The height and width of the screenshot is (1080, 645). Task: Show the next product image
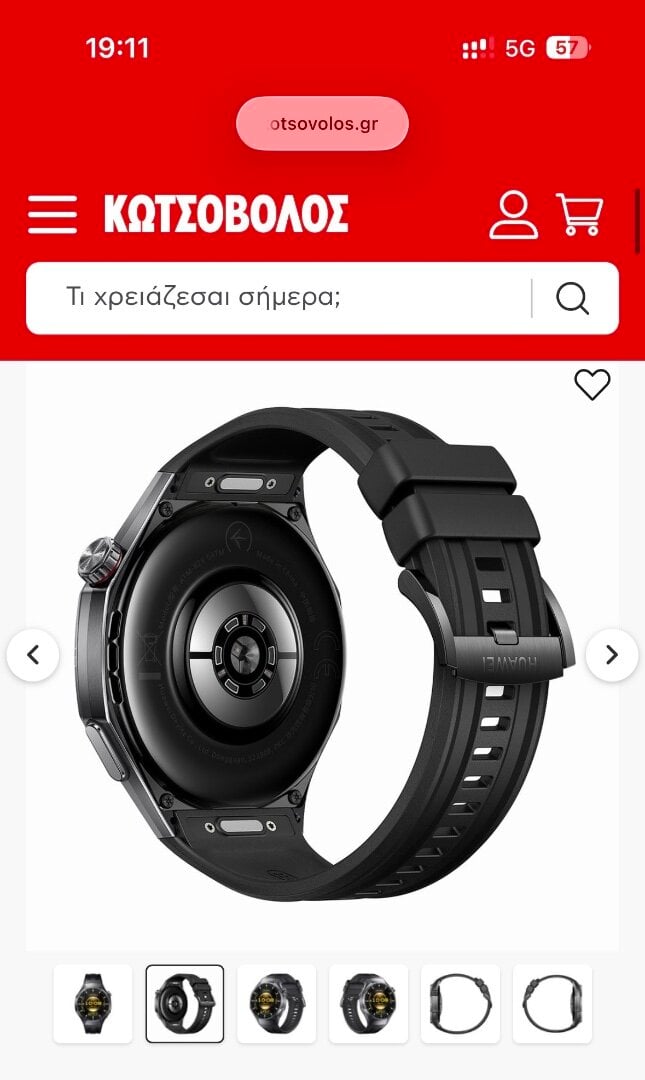coord(612,655)
